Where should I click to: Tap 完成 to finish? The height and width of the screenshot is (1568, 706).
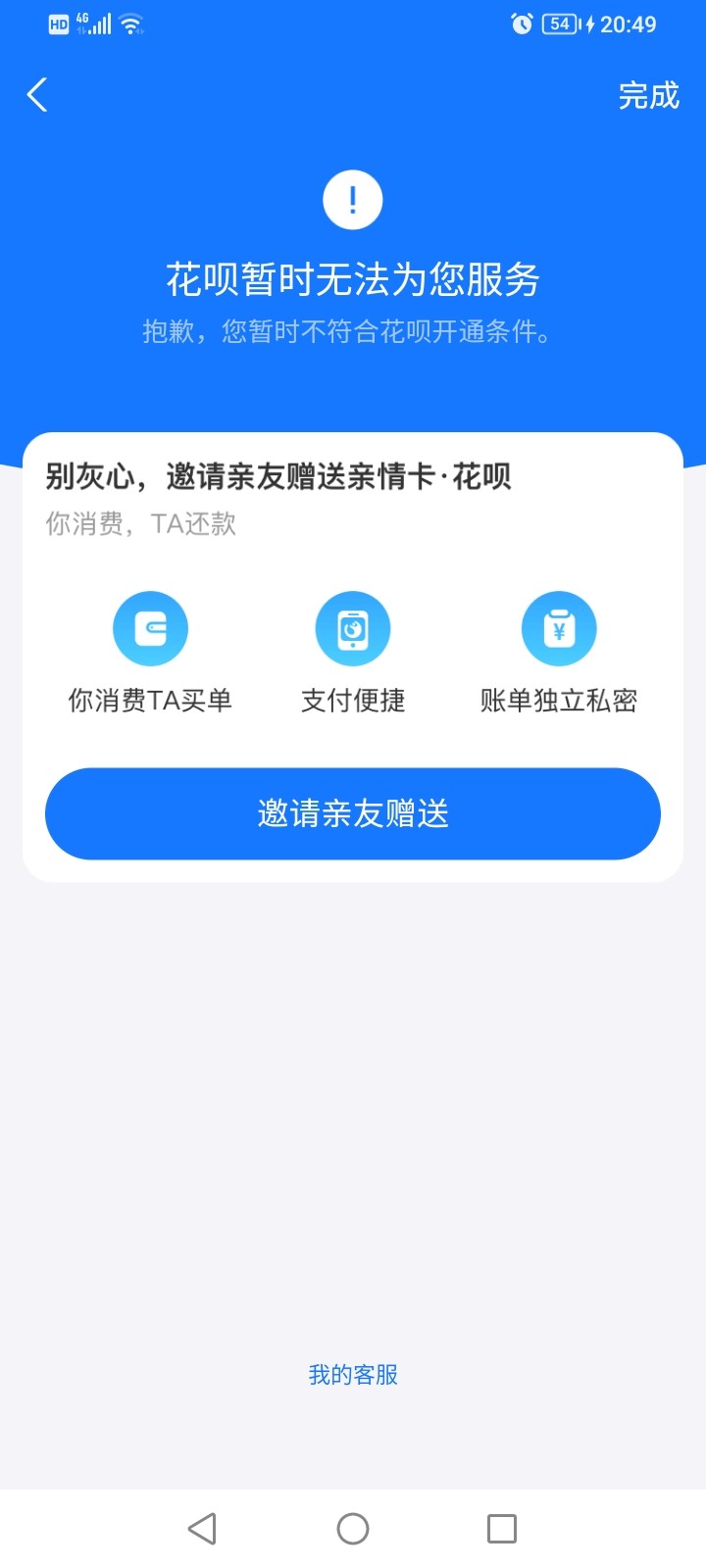point(648,95)
